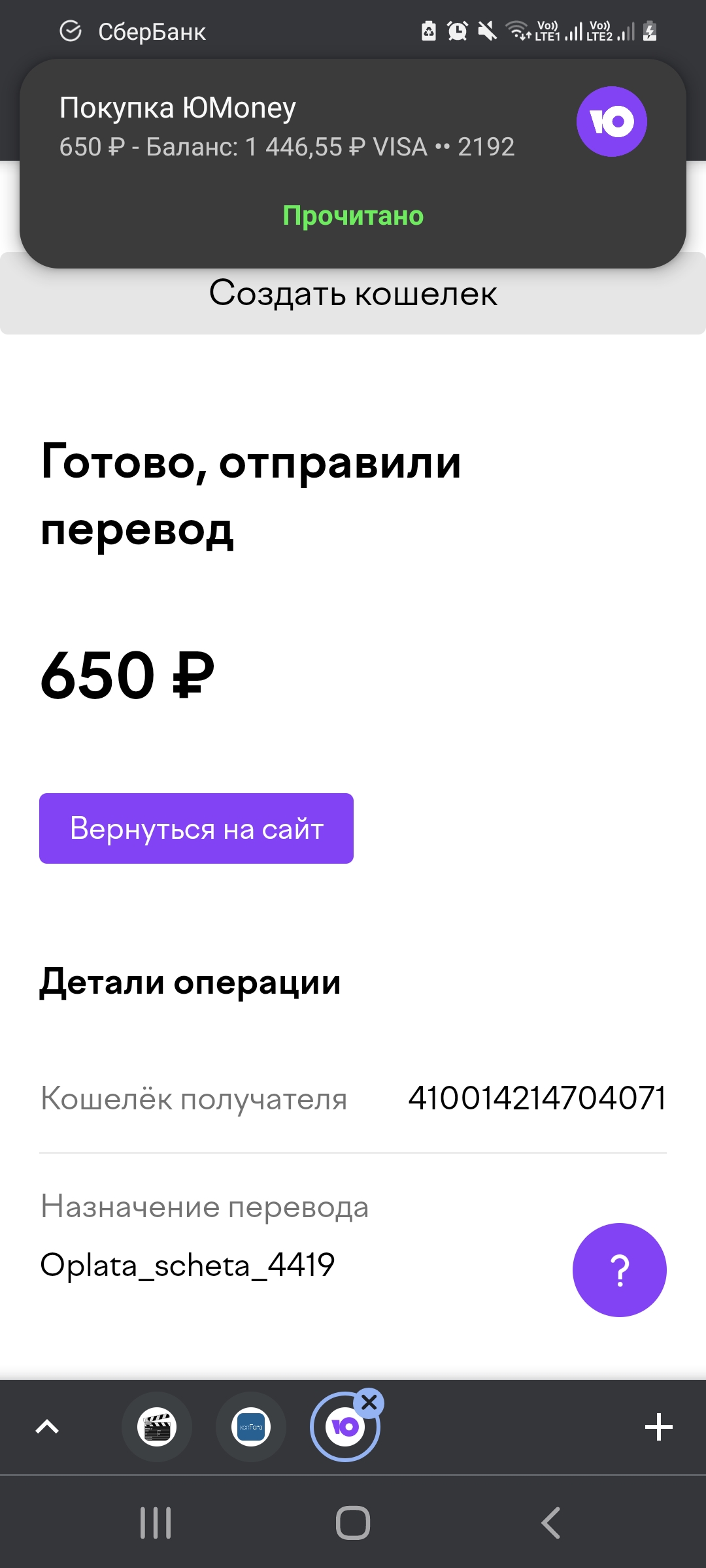The image size is (706, 1568).
Task: Mark the SberBank notification as Прочитано
Action: point(353,216)
